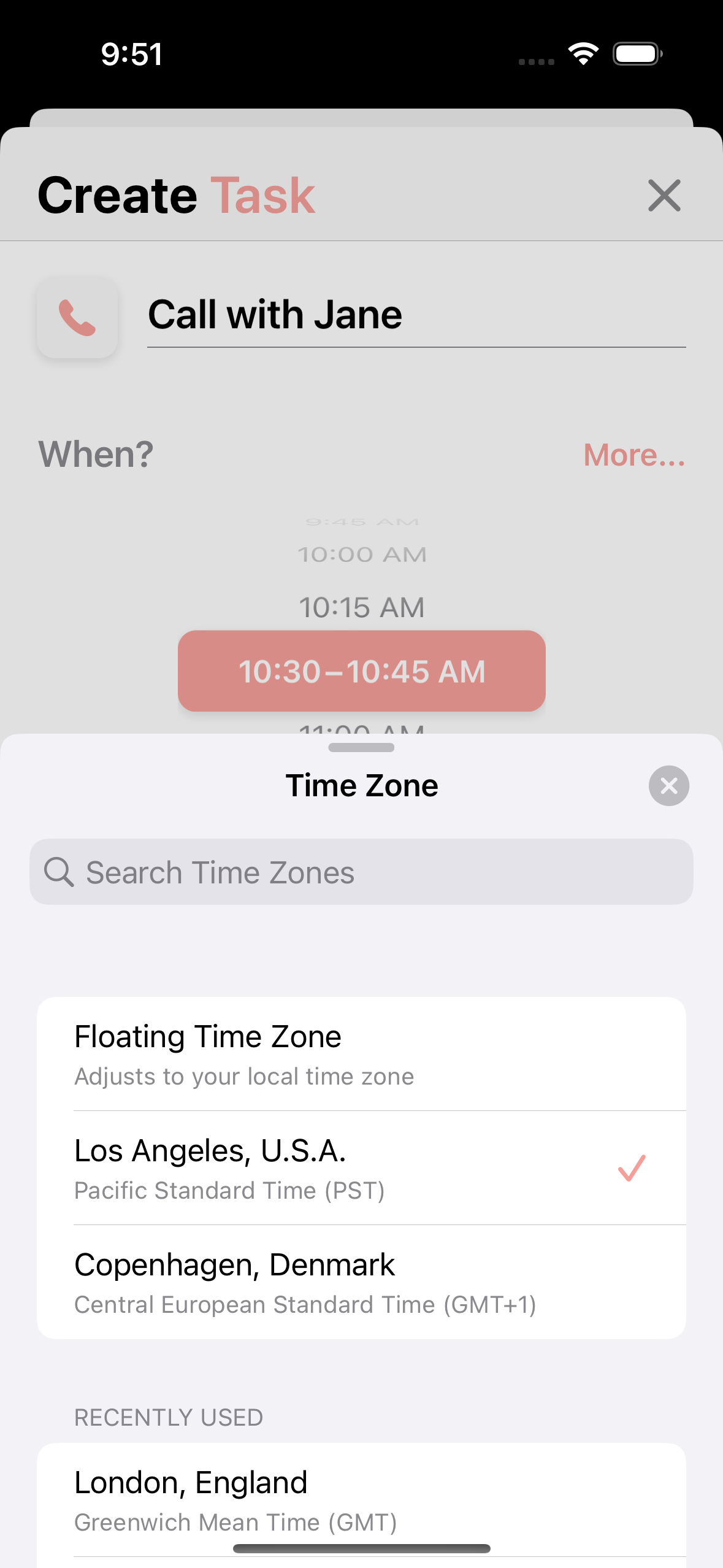This screenshot has width=723, height=1568.
Task: Choose Los Angeles, U.S.A. time zone
Action: [361, 1168]
